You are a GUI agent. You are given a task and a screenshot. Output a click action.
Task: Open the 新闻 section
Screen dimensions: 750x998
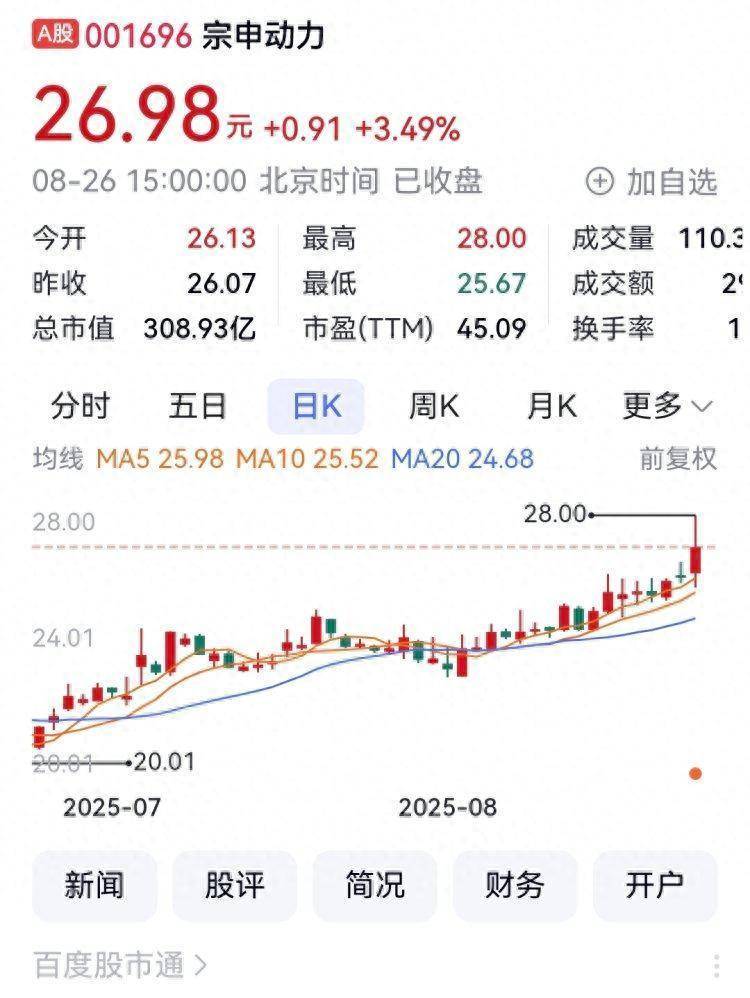tap(94, 885)
